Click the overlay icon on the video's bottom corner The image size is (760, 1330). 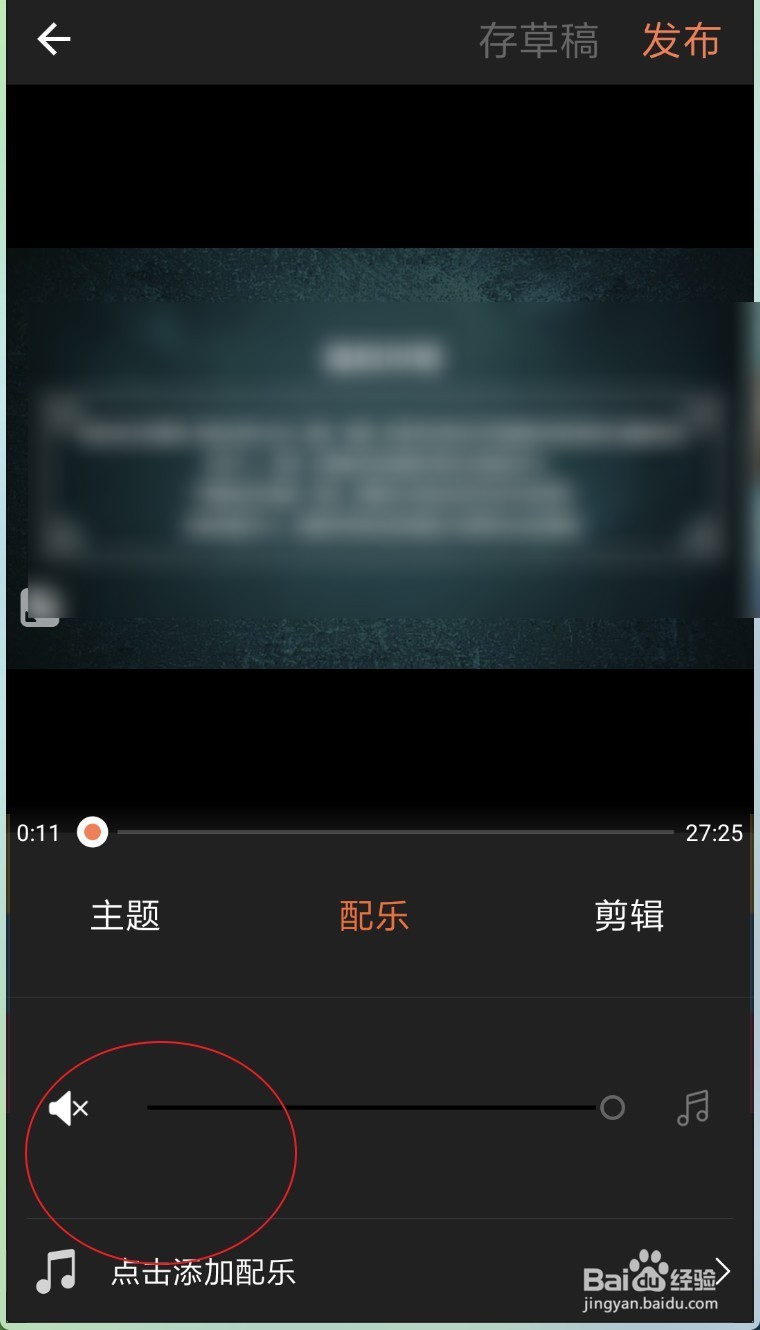[x=40, y=605]
